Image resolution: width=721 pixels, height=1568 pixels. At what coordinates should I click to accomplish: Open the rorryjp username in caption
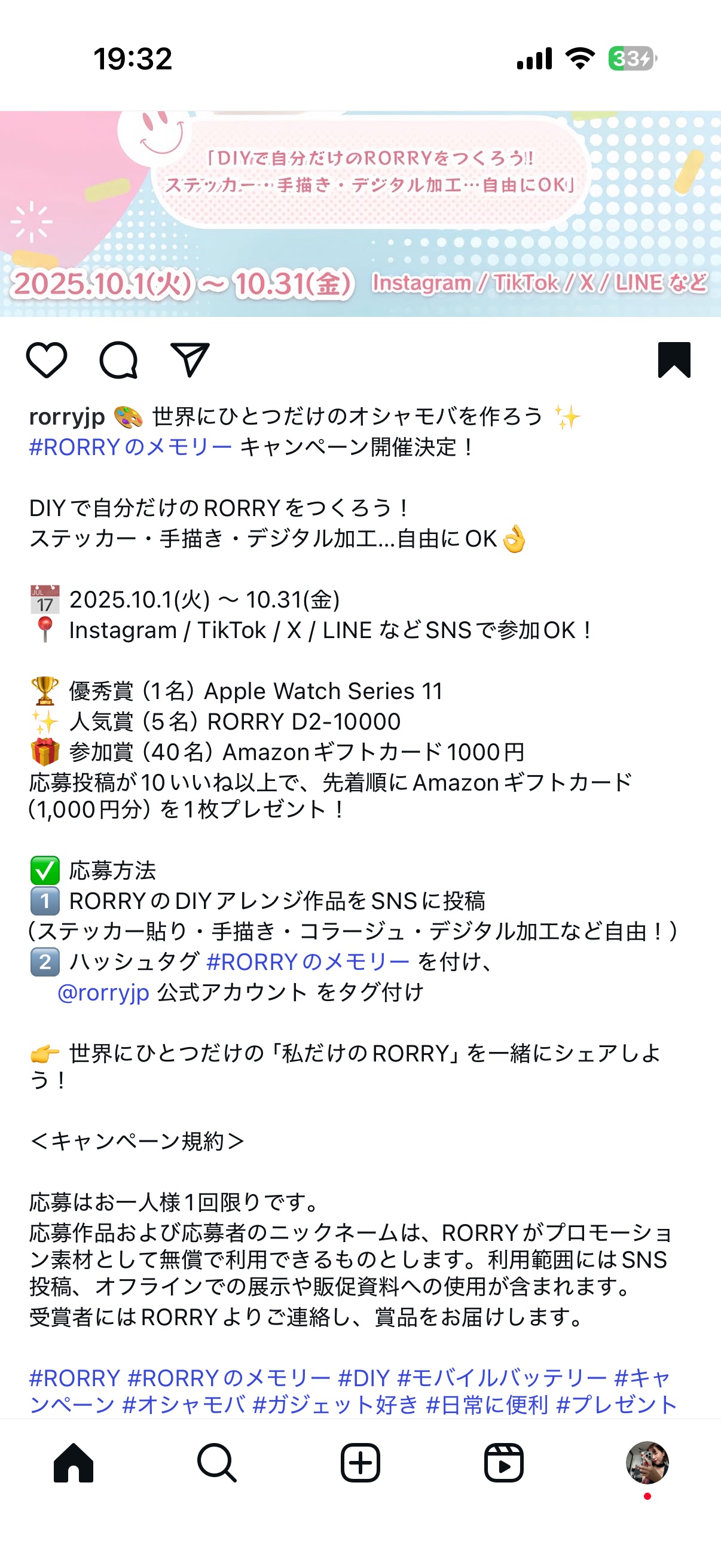coord(67,417)
